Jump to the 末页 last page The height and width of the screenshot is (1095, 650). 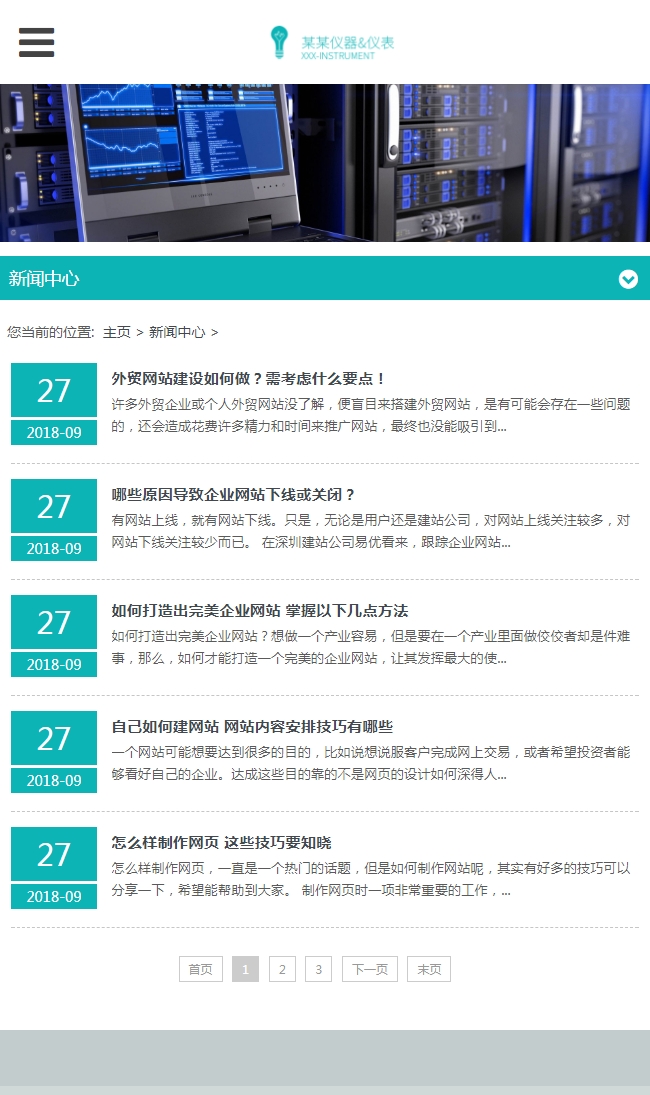(429, 969)
